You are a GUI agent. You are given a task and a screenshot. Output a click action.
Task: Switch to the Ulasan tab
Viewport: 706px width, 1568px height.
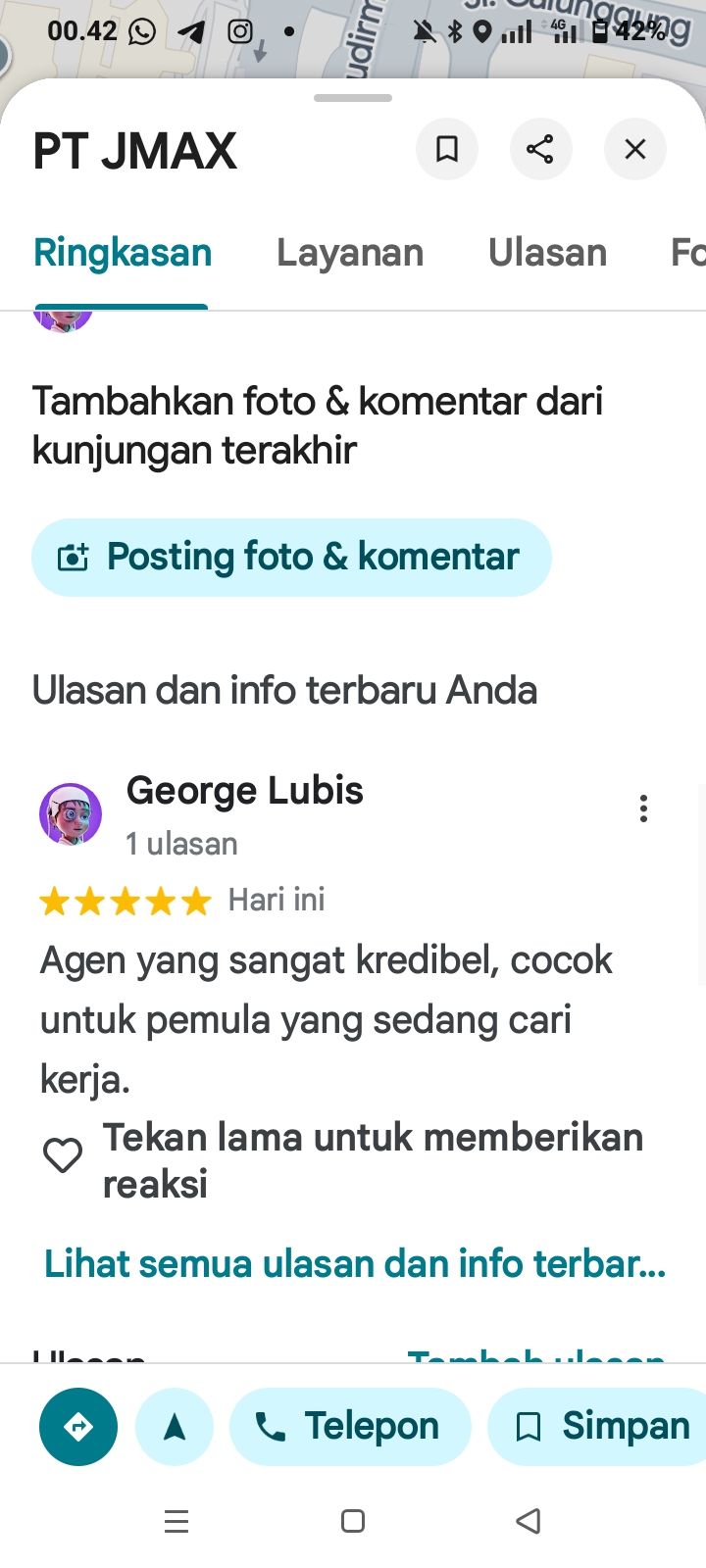click(x=547, y=253)
